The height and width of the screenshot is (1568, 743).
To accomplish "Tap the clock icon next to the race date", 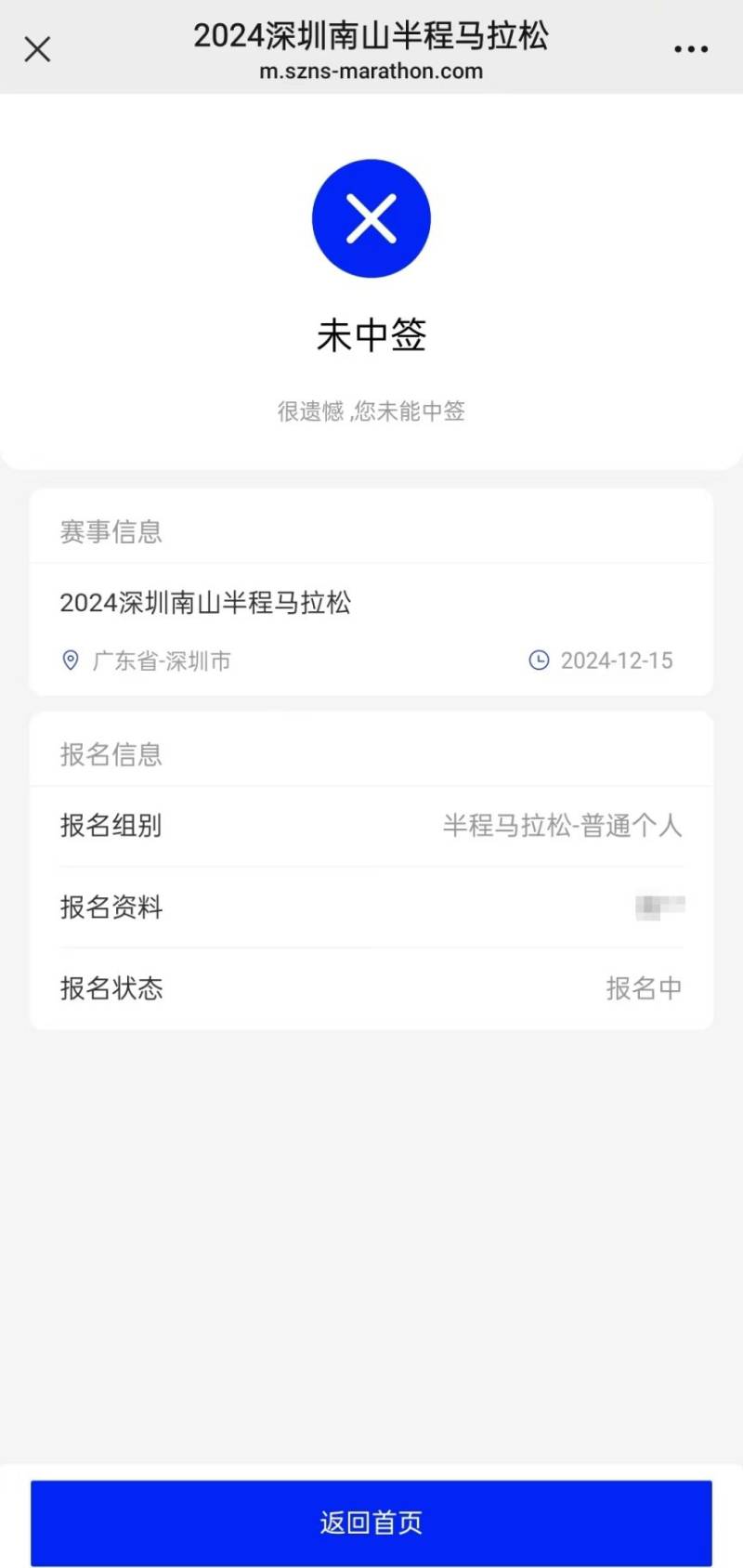I will pyautogui.click(x=541, y=660).
